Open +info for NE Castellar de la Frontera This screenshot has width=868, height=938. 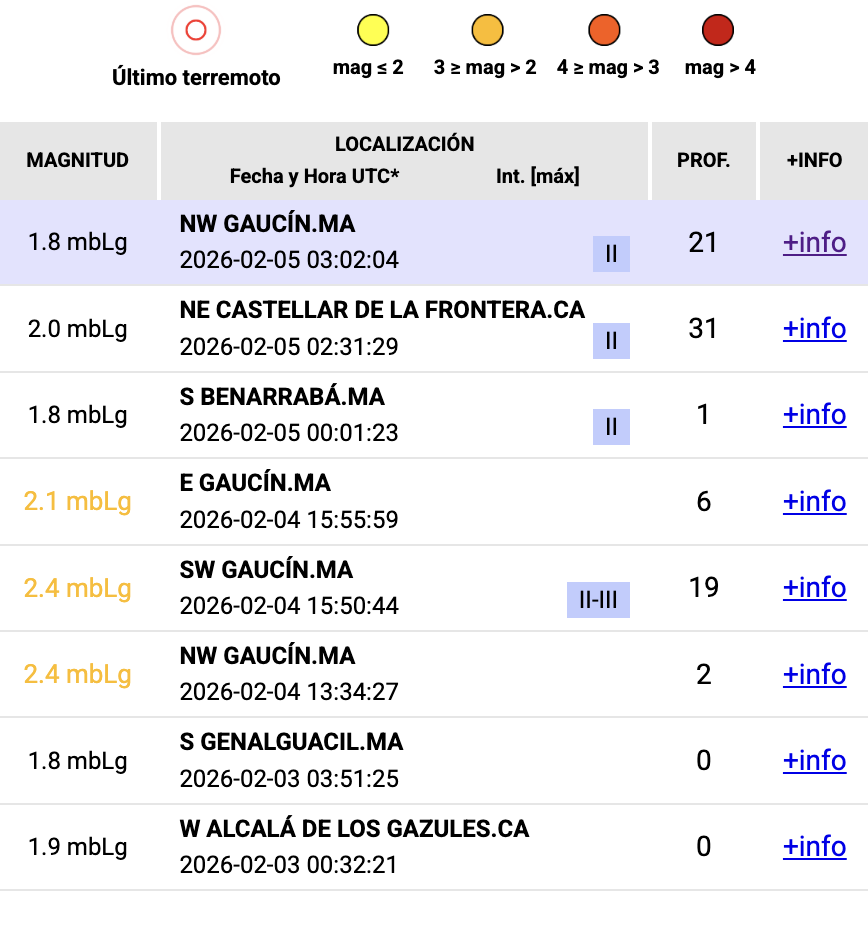click(814, 329)
